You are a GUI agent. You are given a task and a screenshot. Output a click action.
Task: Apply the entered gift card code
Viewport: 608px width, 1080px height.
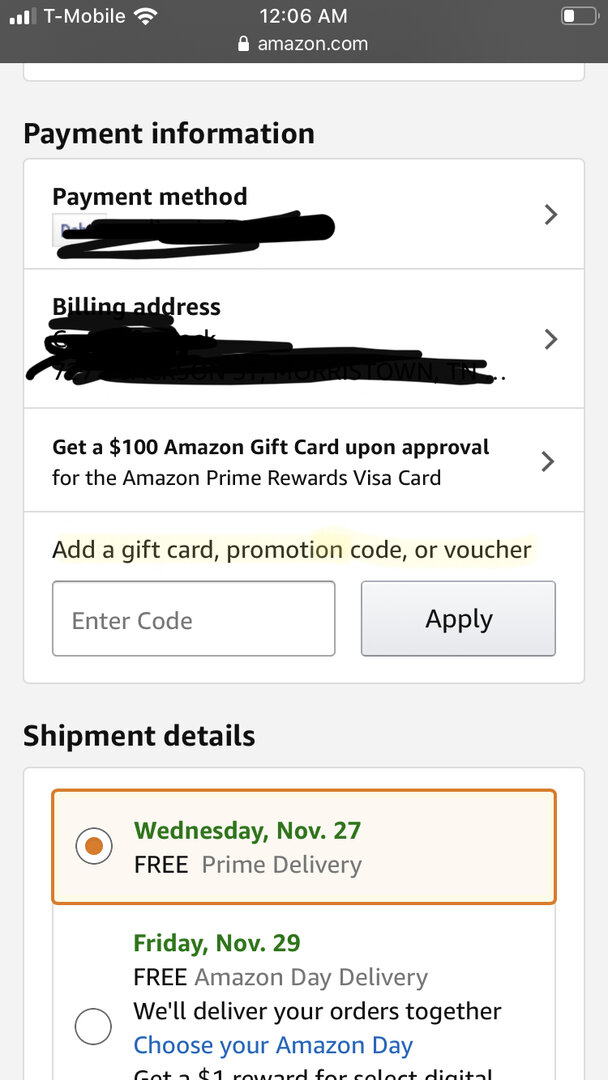(458, 619)
